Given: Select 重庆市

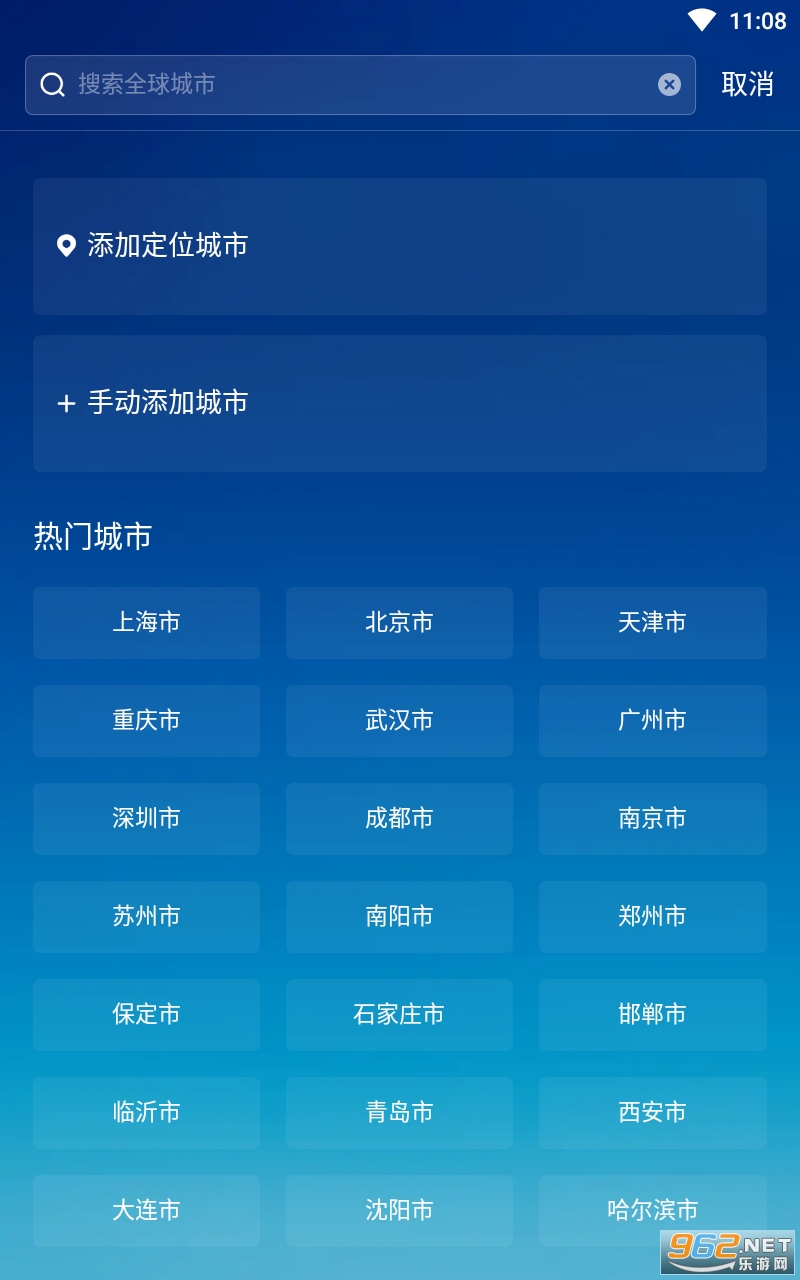Looking at the screenshot, I should (146, 720).
